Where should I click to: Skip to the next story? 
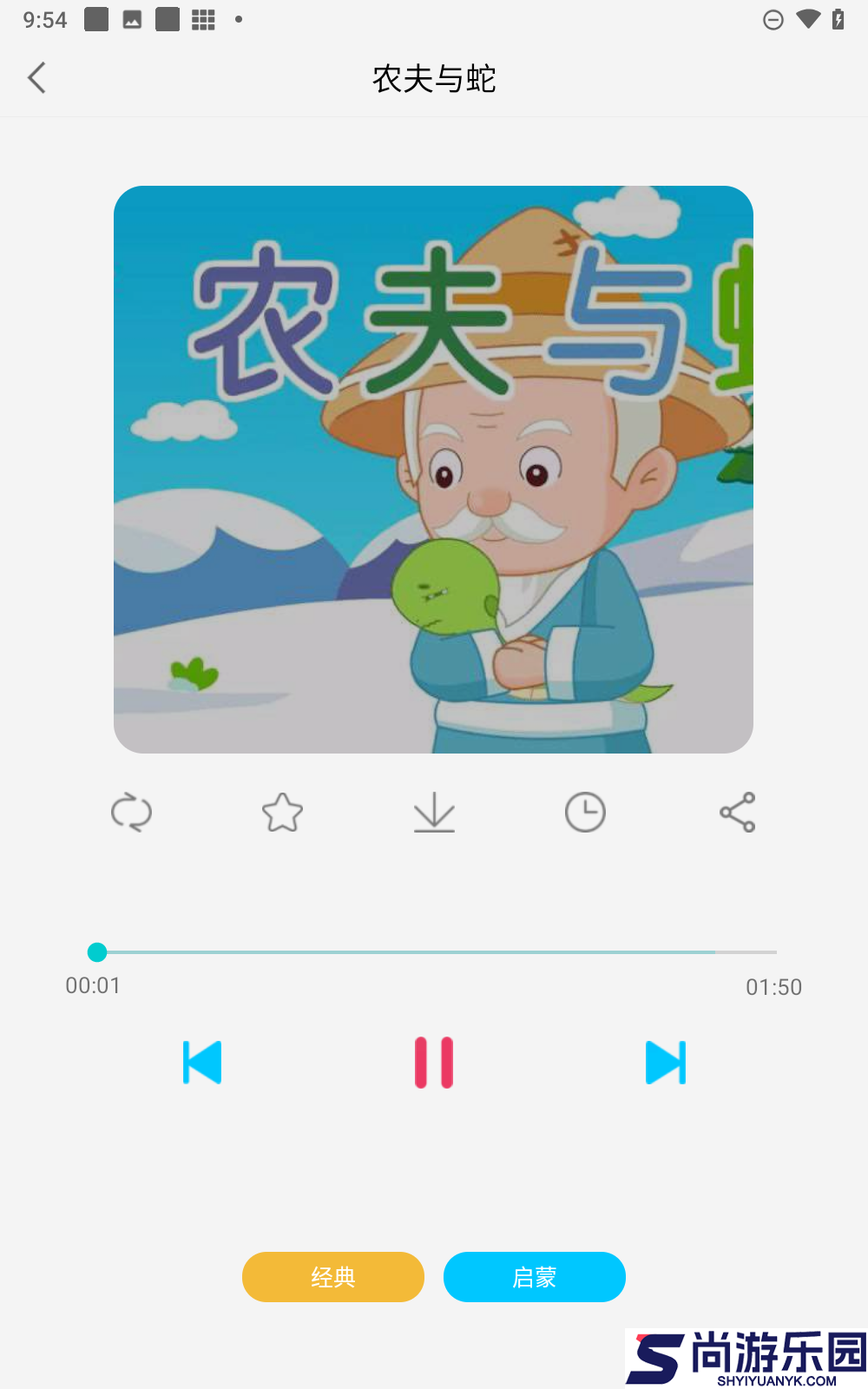665,1061
